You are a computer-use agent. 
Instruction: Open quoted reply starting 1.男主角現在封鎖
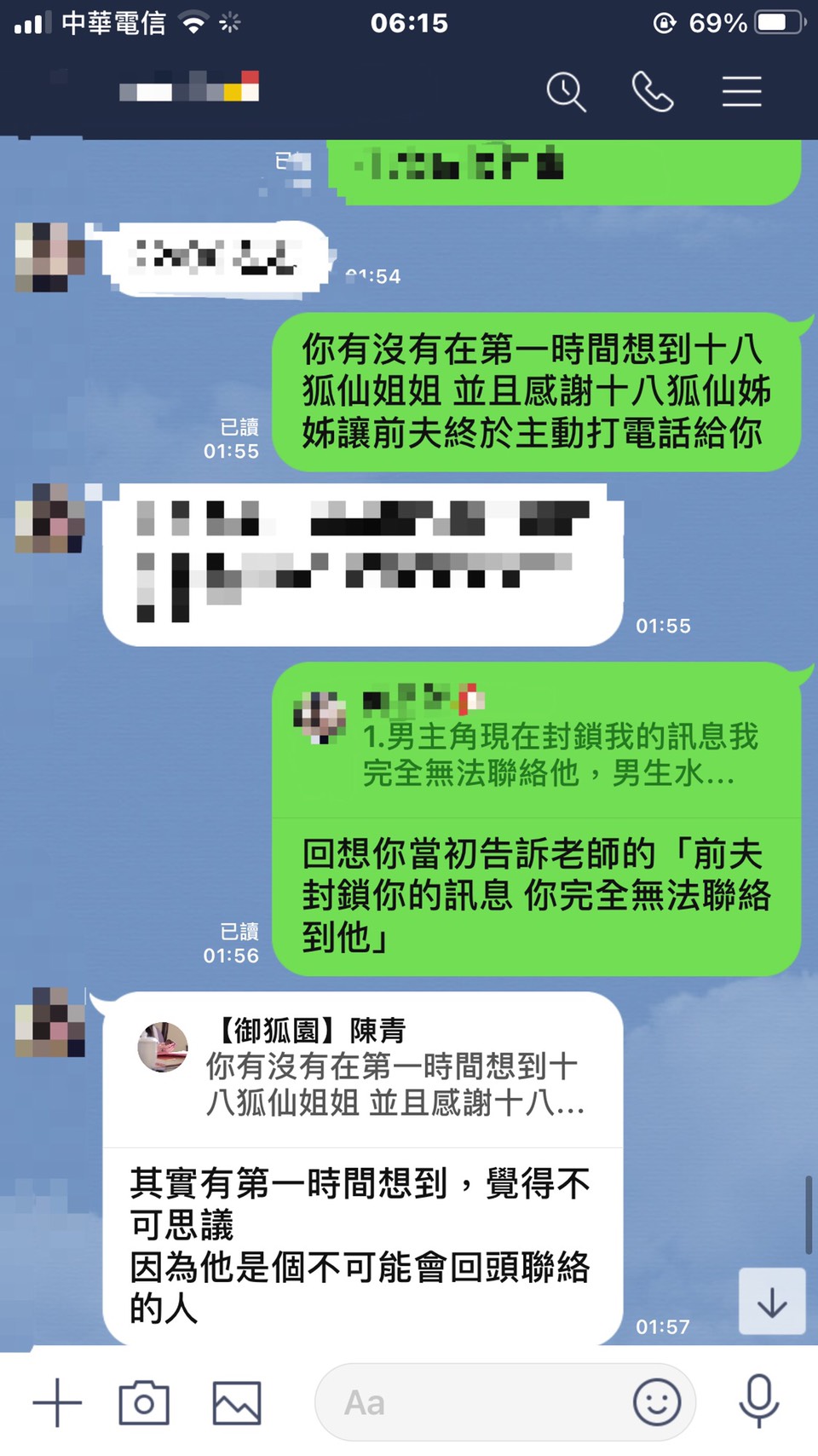click(537, 740)
